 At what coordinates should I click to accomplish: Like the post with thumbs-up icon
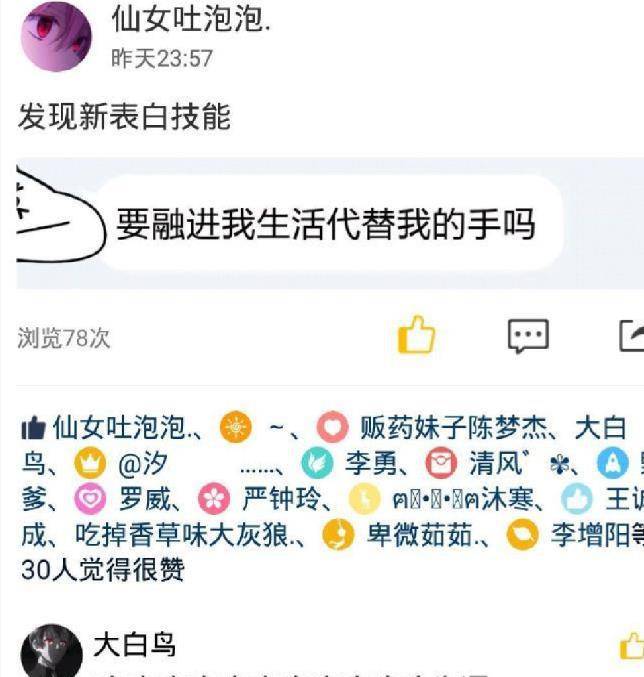pyautogui.click(x=416, y=335)
